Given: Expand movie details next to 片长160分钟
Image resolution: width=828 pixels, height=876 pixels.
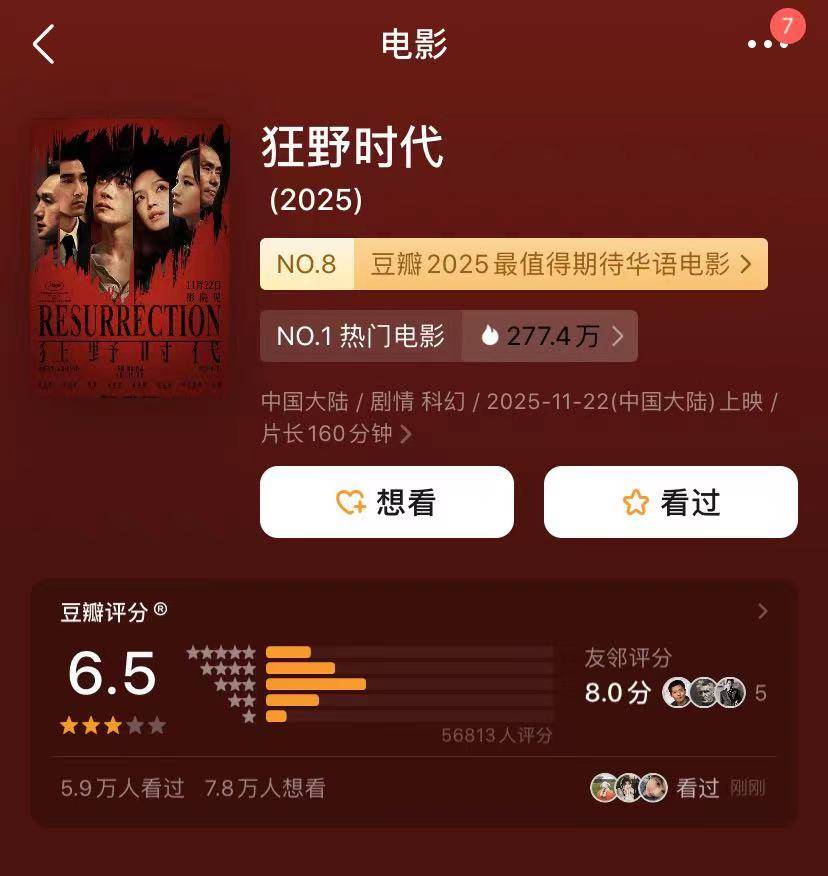Looking at the screenshot, I should pyautogui.click(x=405, y=434).
